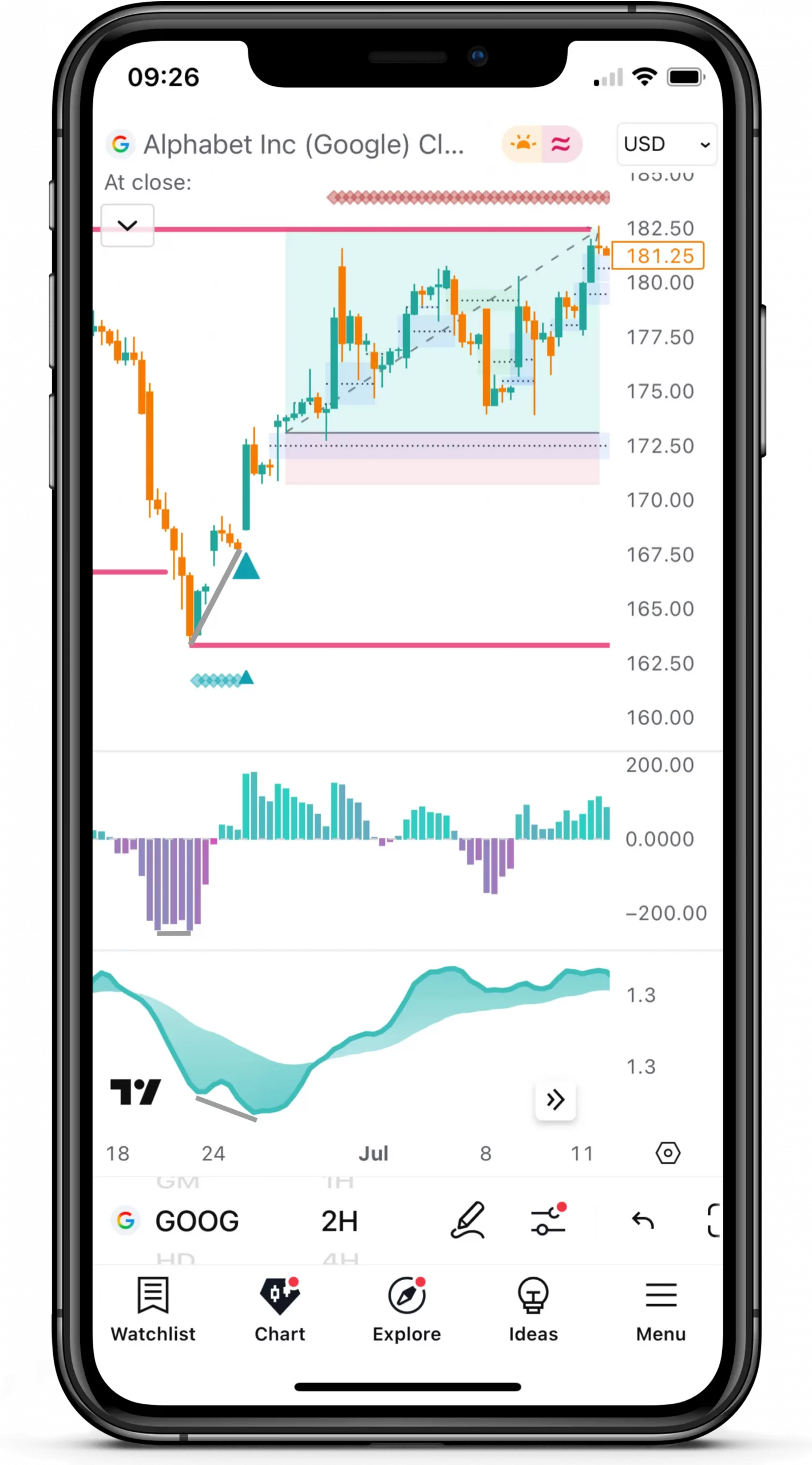
Task: Jump to the latest bar arrows
Action: click(555, 1099)
